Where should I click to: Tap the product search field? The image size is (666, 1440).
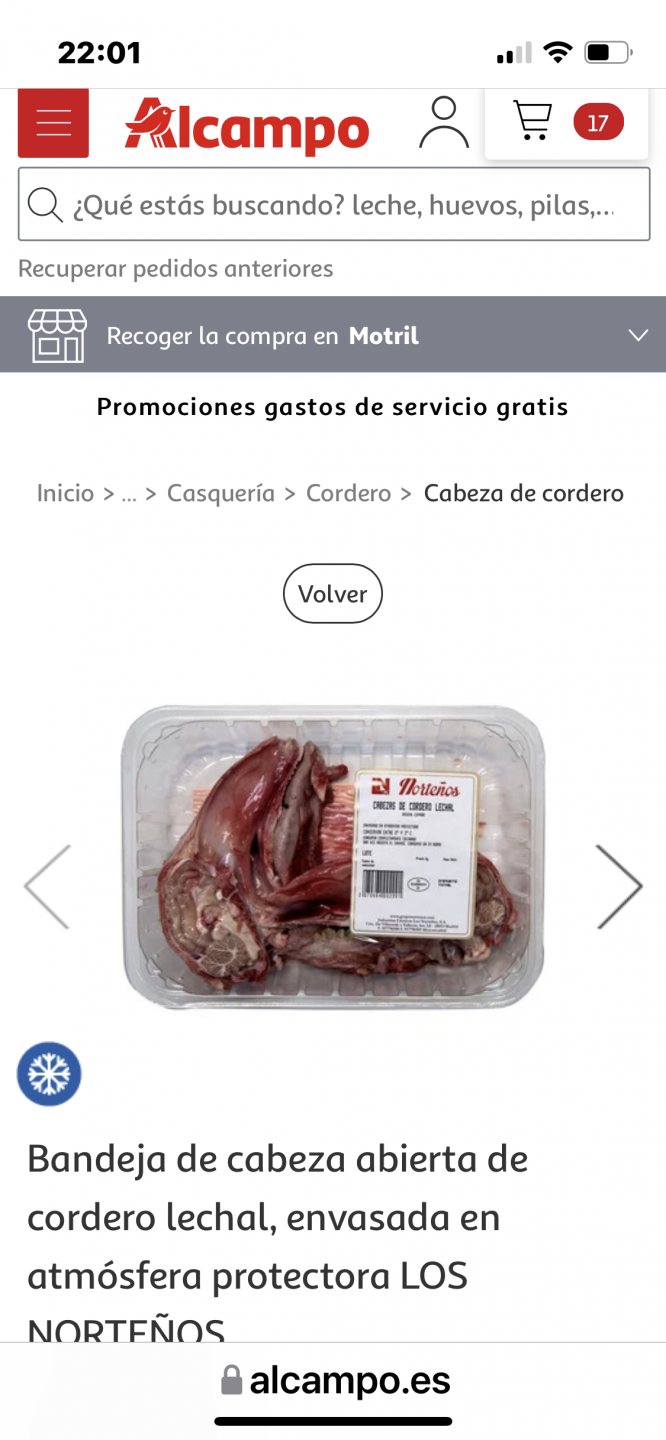[x=334, y=205]
